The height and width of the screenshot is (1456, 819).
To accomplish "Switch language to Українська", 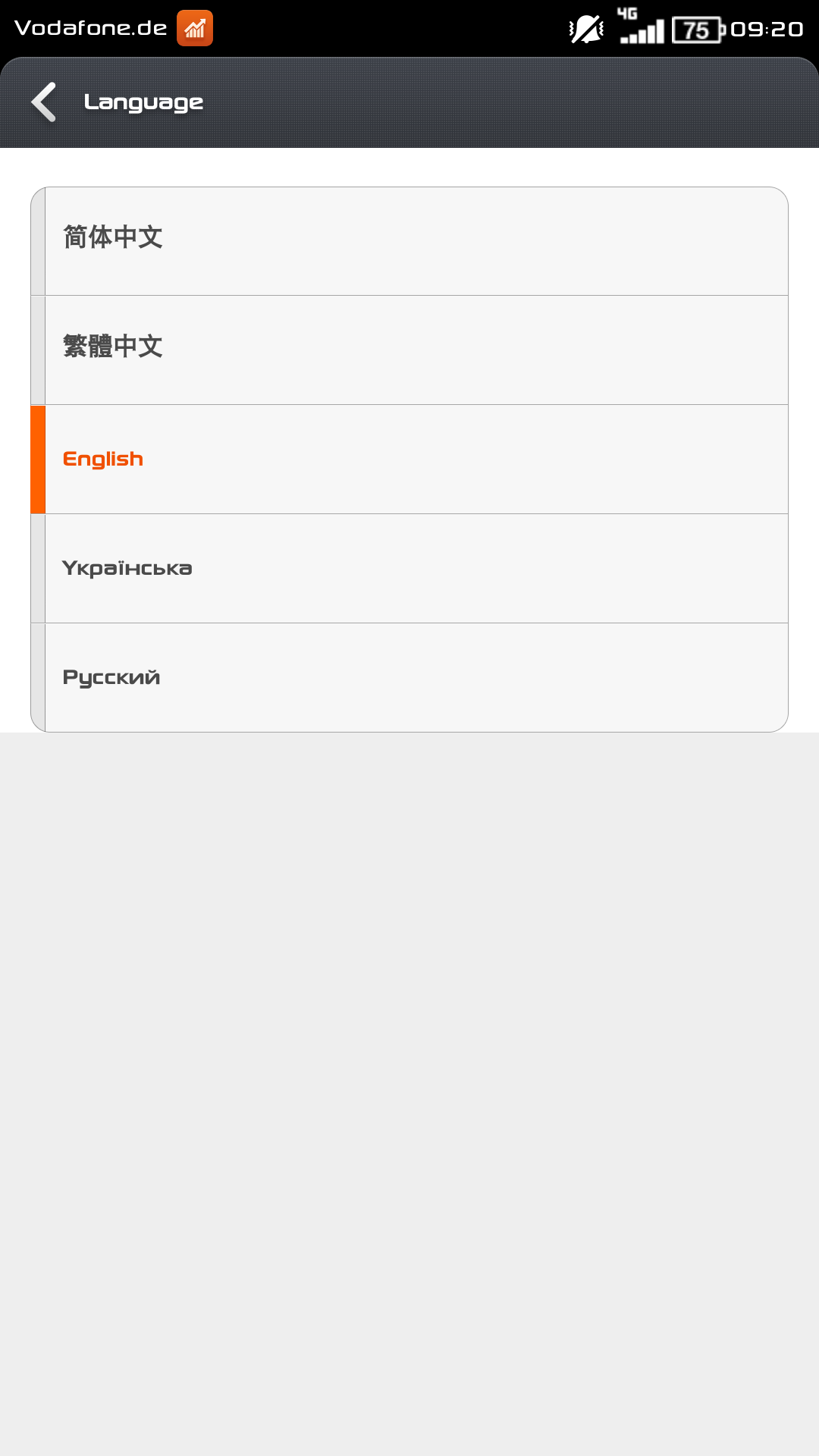I will (409, 569).
